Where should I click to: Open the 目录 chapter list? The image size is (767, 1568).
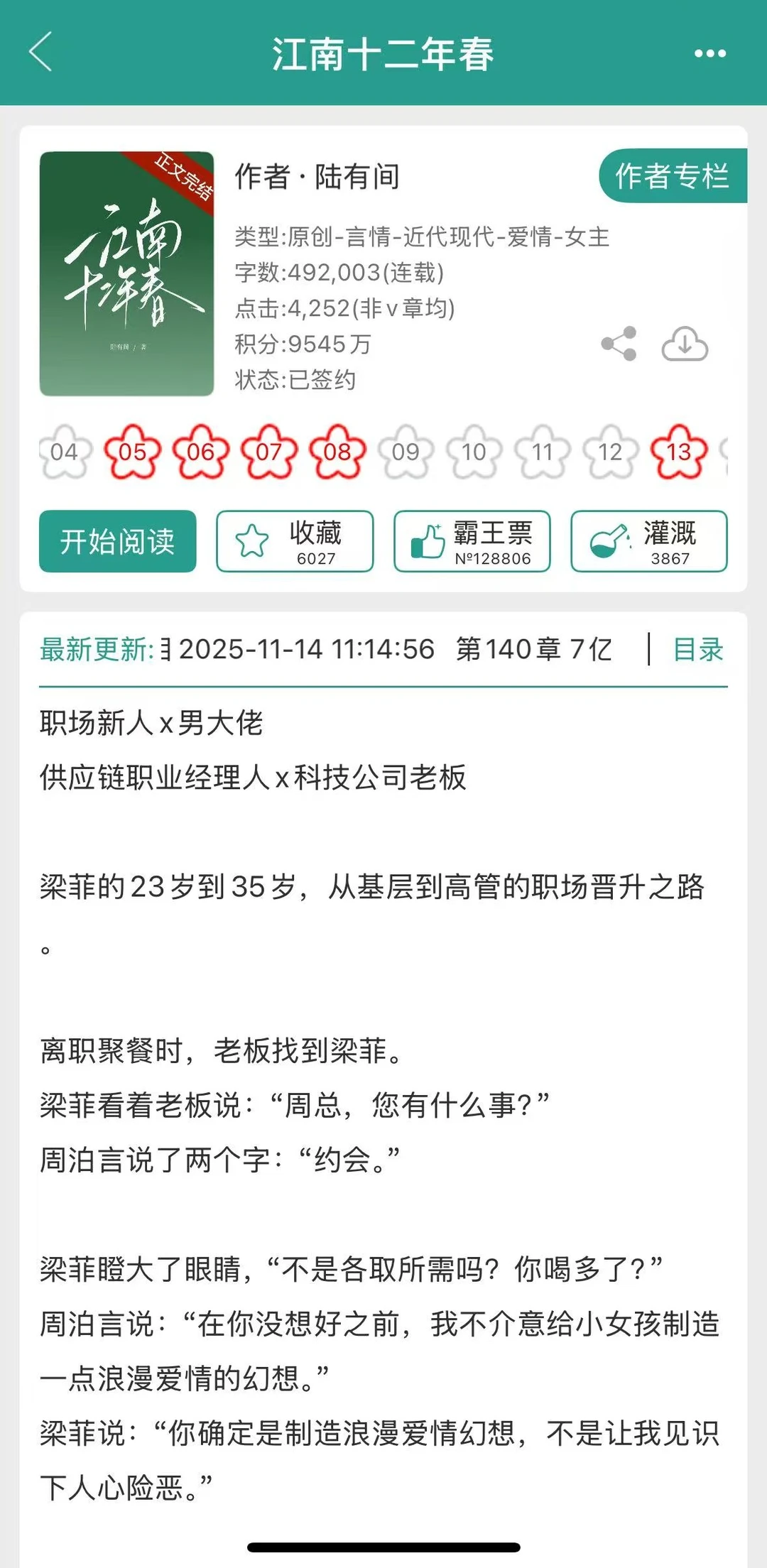[x=697, y=650]
